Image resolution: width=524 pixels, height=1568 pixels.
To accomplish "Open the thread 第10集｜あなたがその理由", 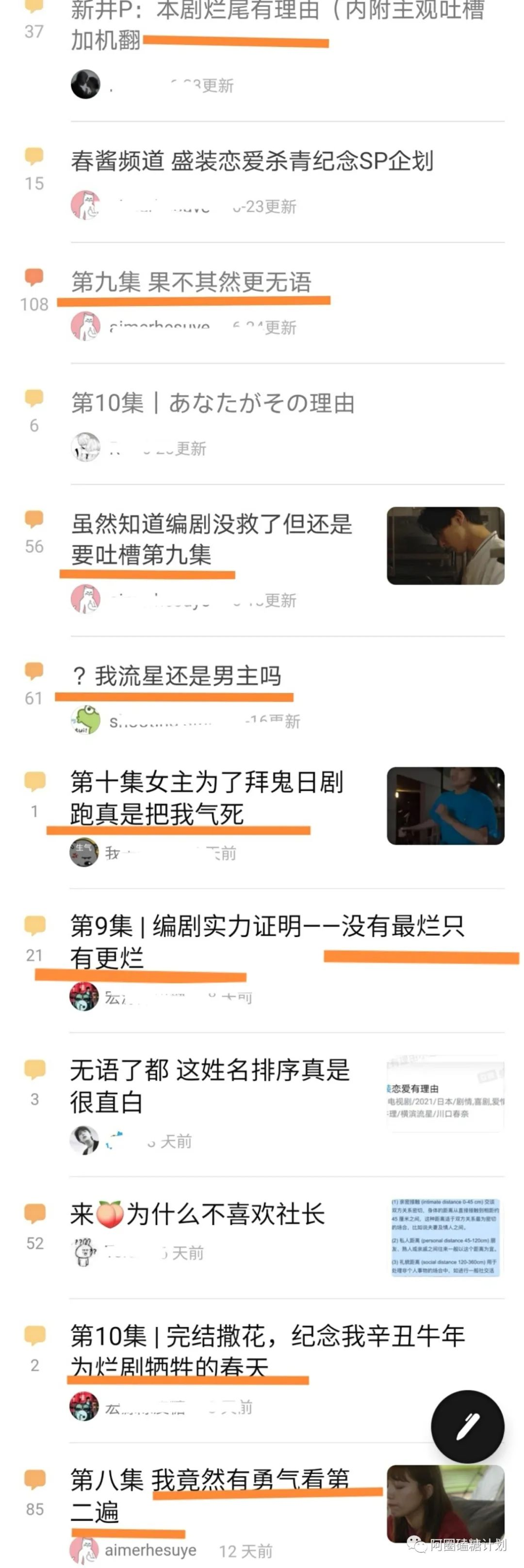I will [x=213, y=403].
